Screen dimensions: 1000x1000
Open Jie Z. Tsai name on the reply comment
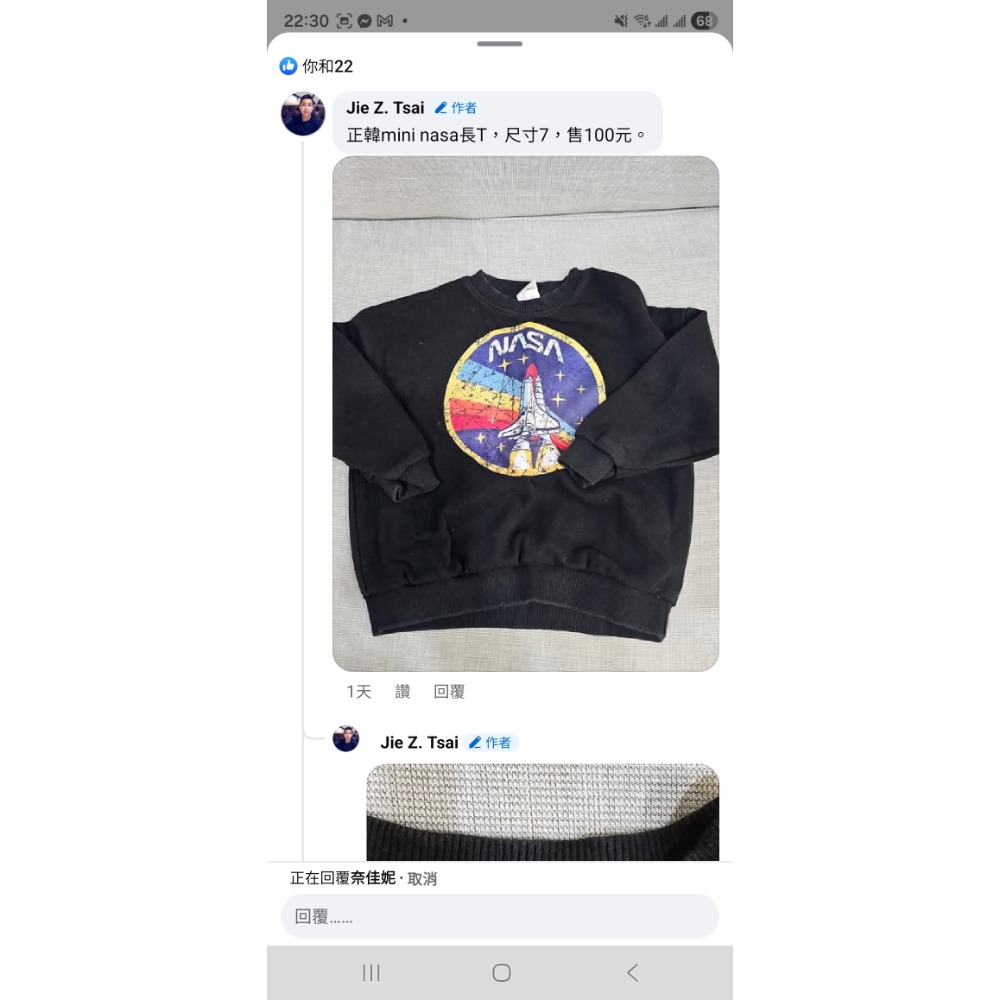pos(419,742)
